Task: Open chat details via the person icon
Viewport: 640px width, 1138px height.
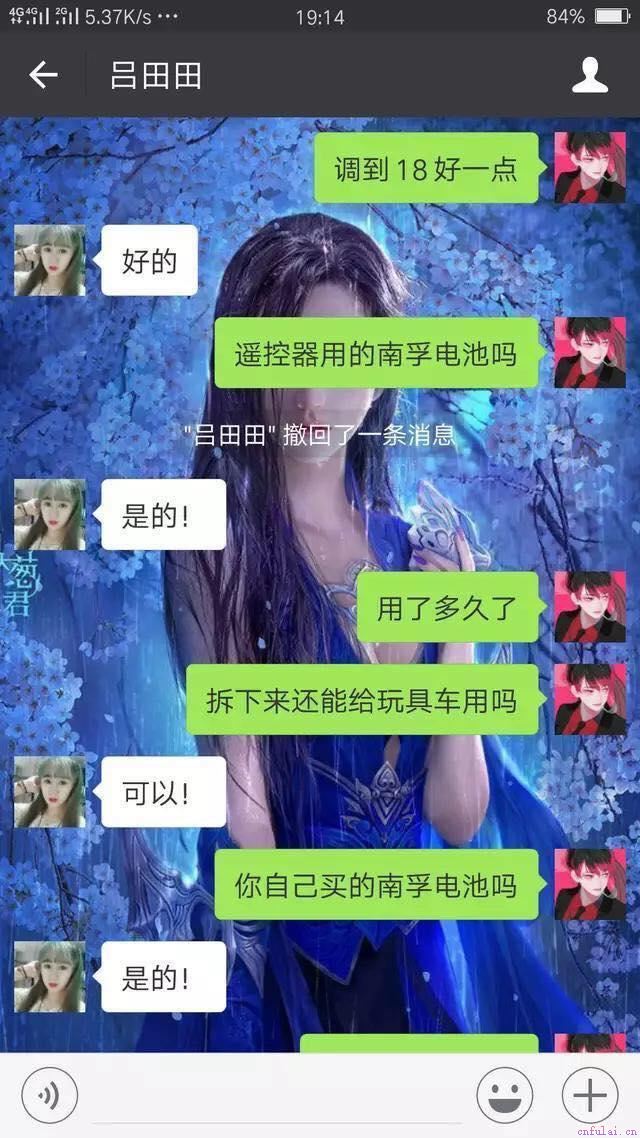Action: tap(590, 75)
